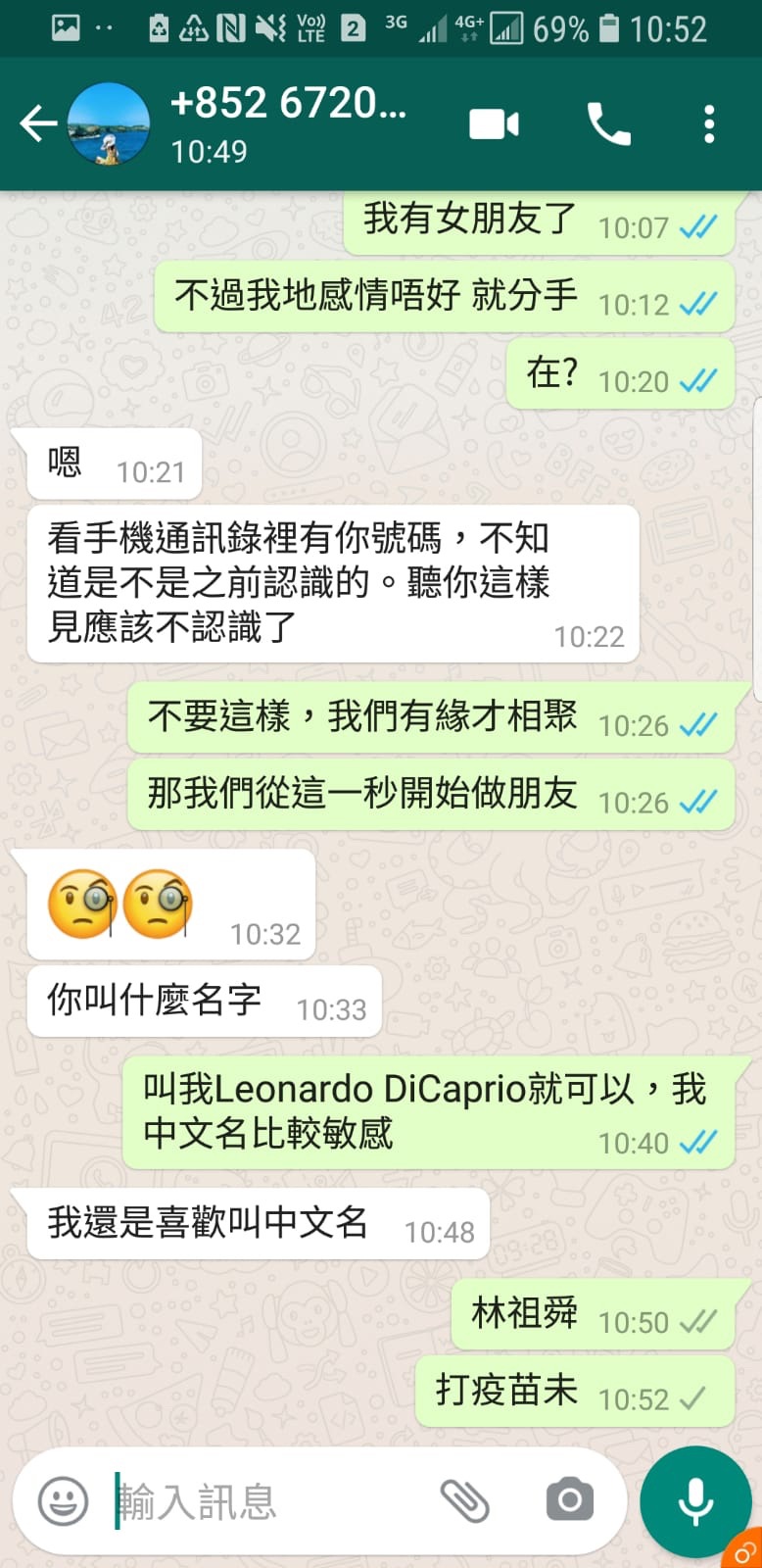This screenshot has height=1568, width=762.
Task: Attach a file with the paperclip
Action: click(x=464, y=1500)
